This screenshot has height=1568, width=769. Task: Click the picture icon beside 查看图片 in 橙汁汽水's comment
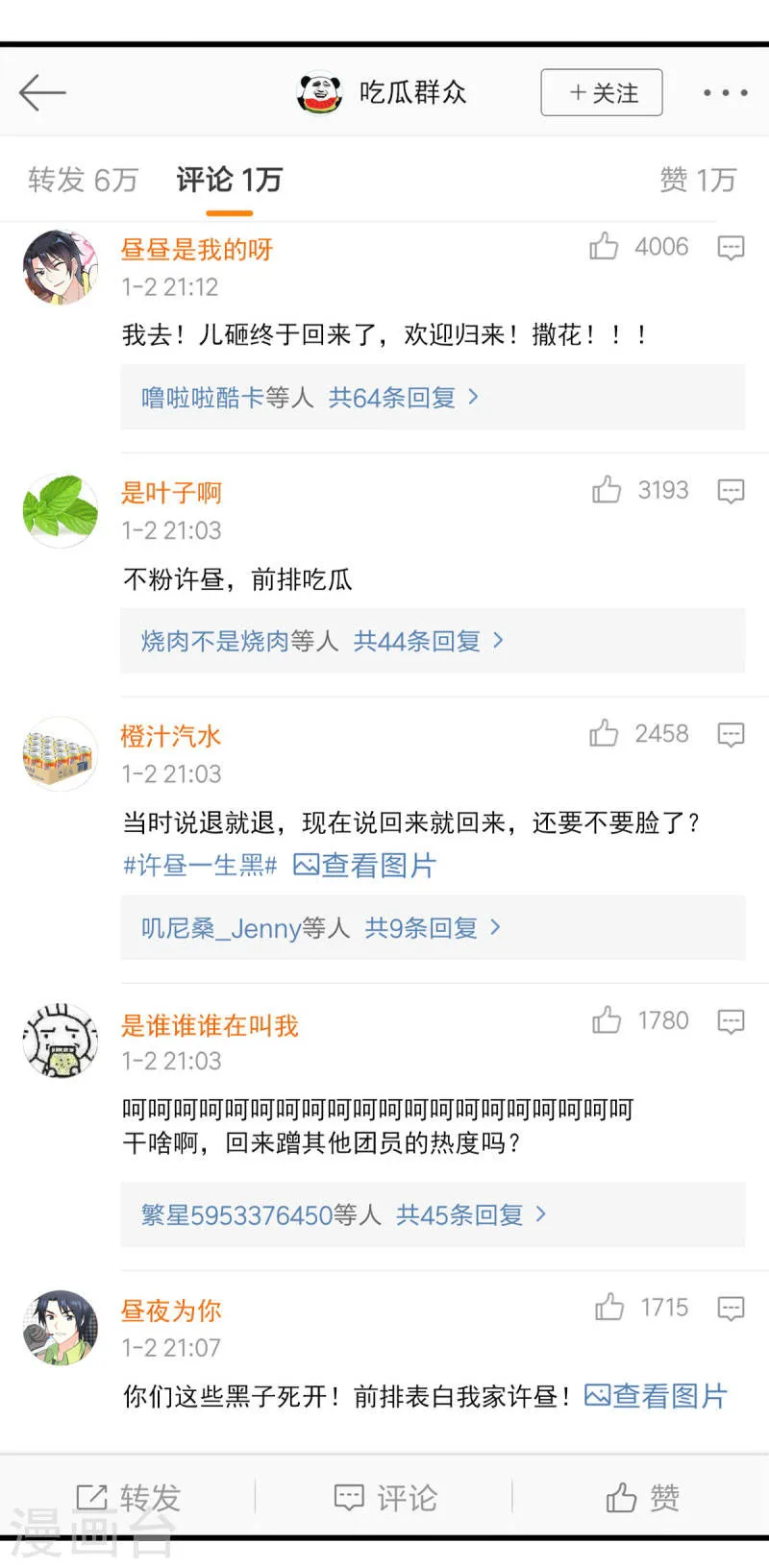click(x=305, y=866)
